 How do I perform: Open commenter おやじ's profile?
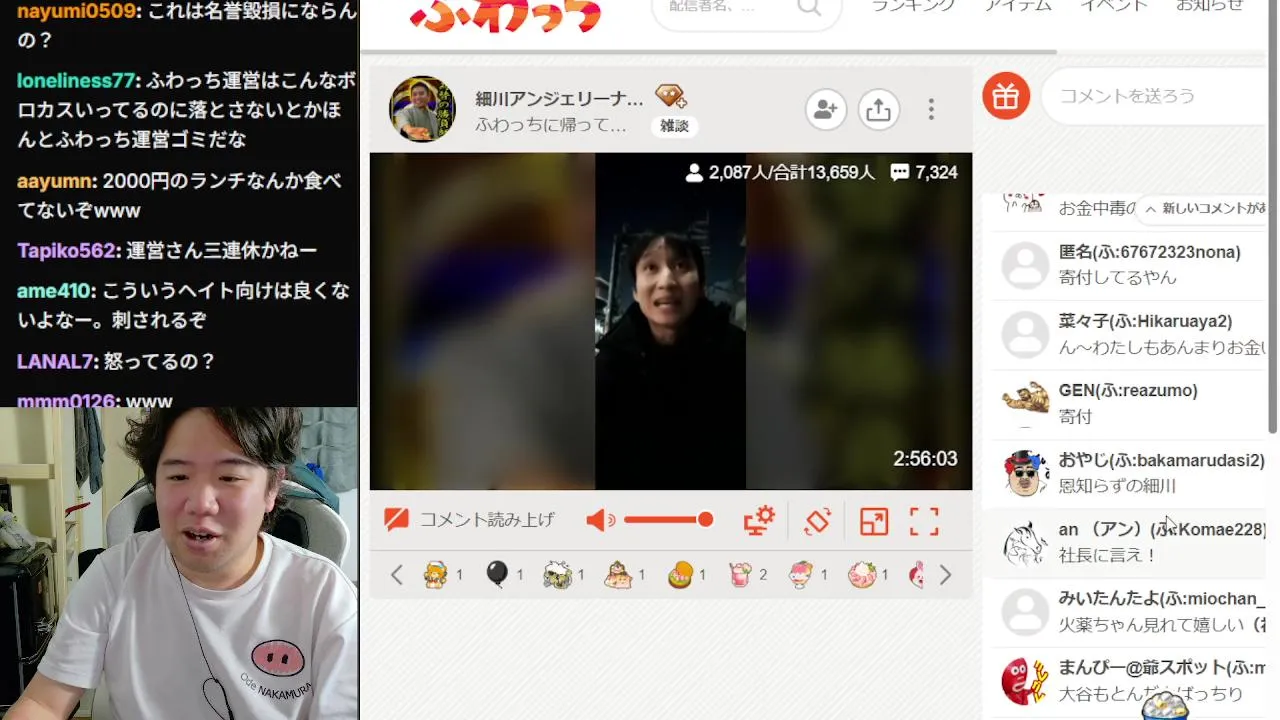click(x=1025, y=473)
